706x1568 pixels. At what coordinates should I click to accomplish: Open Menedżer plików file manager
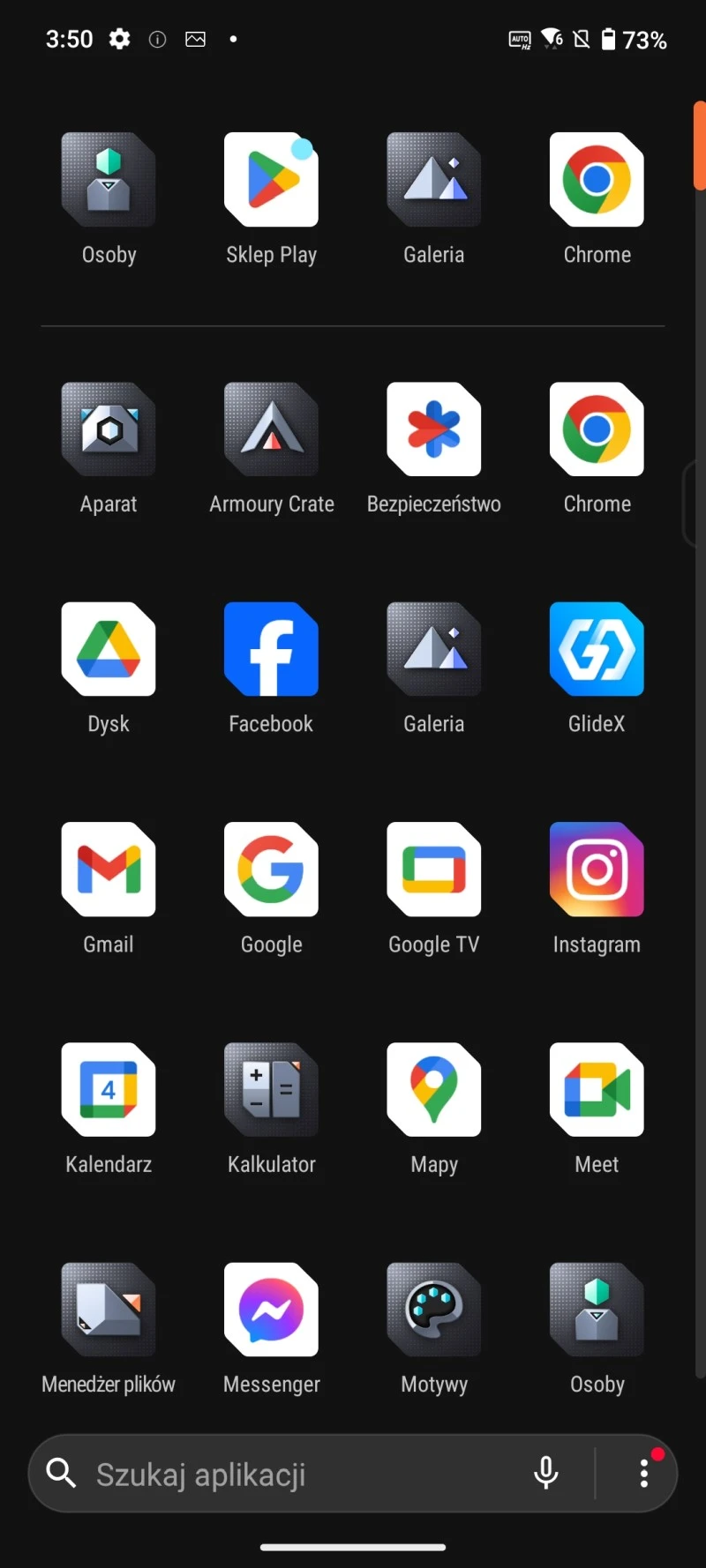(109, 1310)
